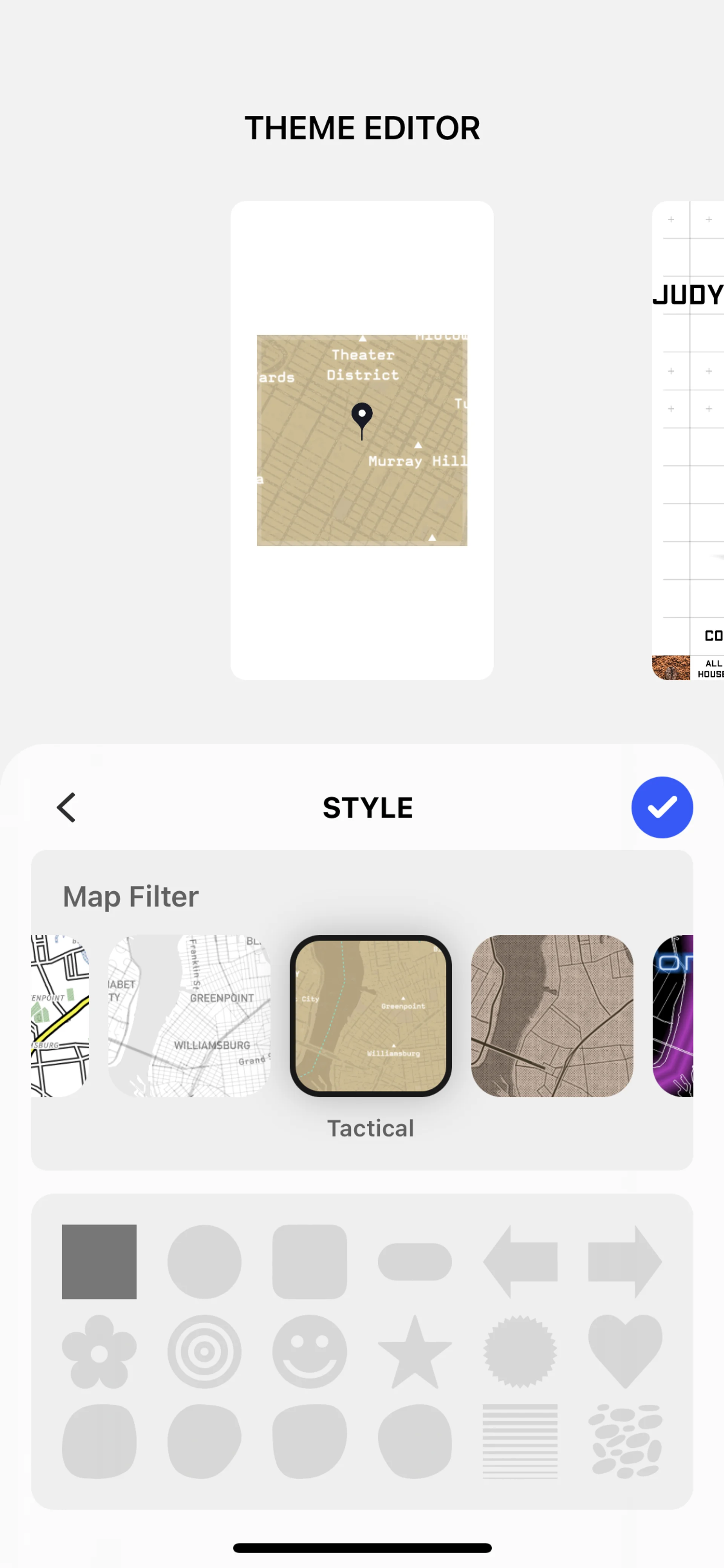Confirm style with the blue checkmark

[661, 807]
